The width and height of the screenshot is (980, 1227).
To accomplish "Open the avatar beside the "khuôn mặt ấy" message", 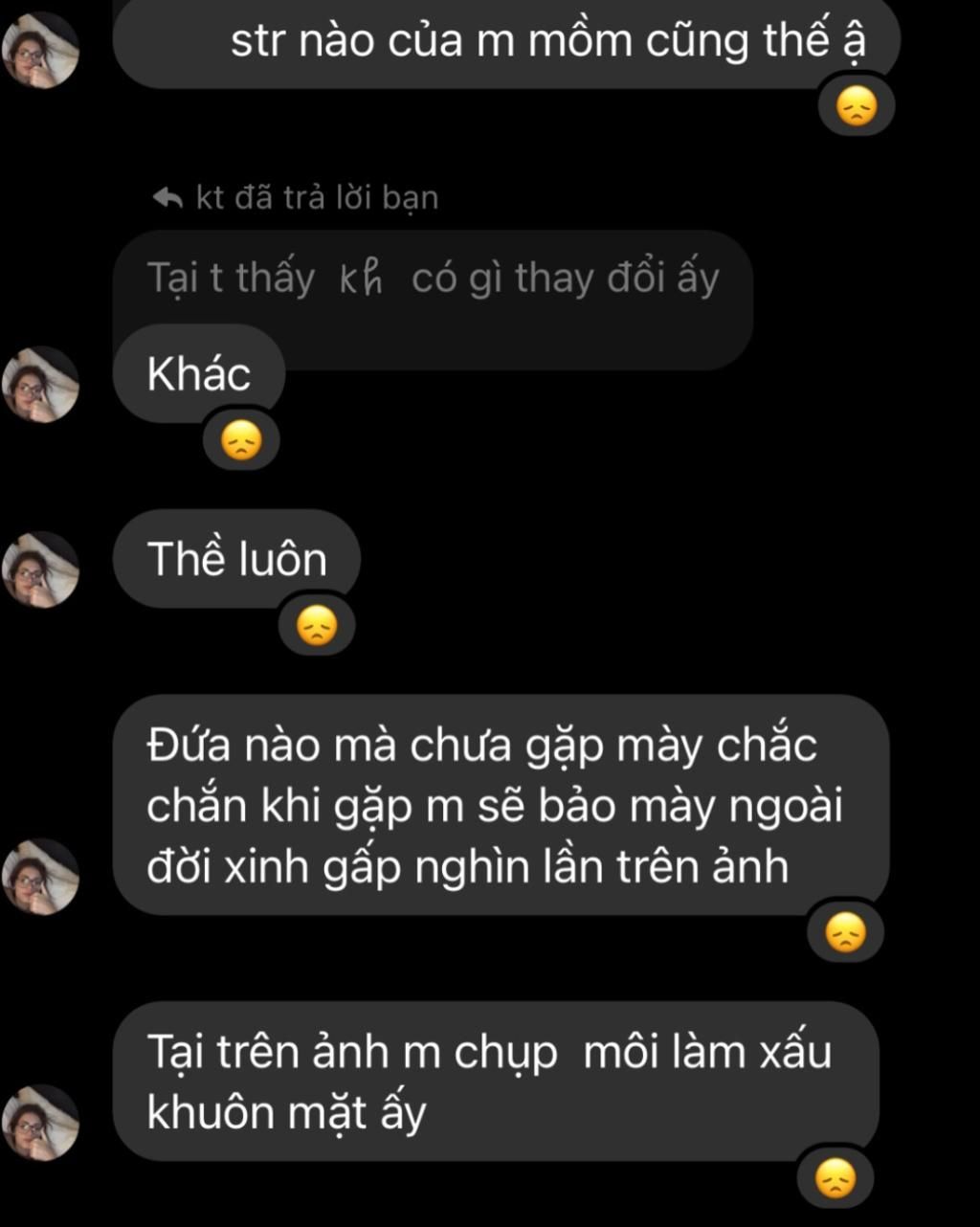I will [40, 1123].
